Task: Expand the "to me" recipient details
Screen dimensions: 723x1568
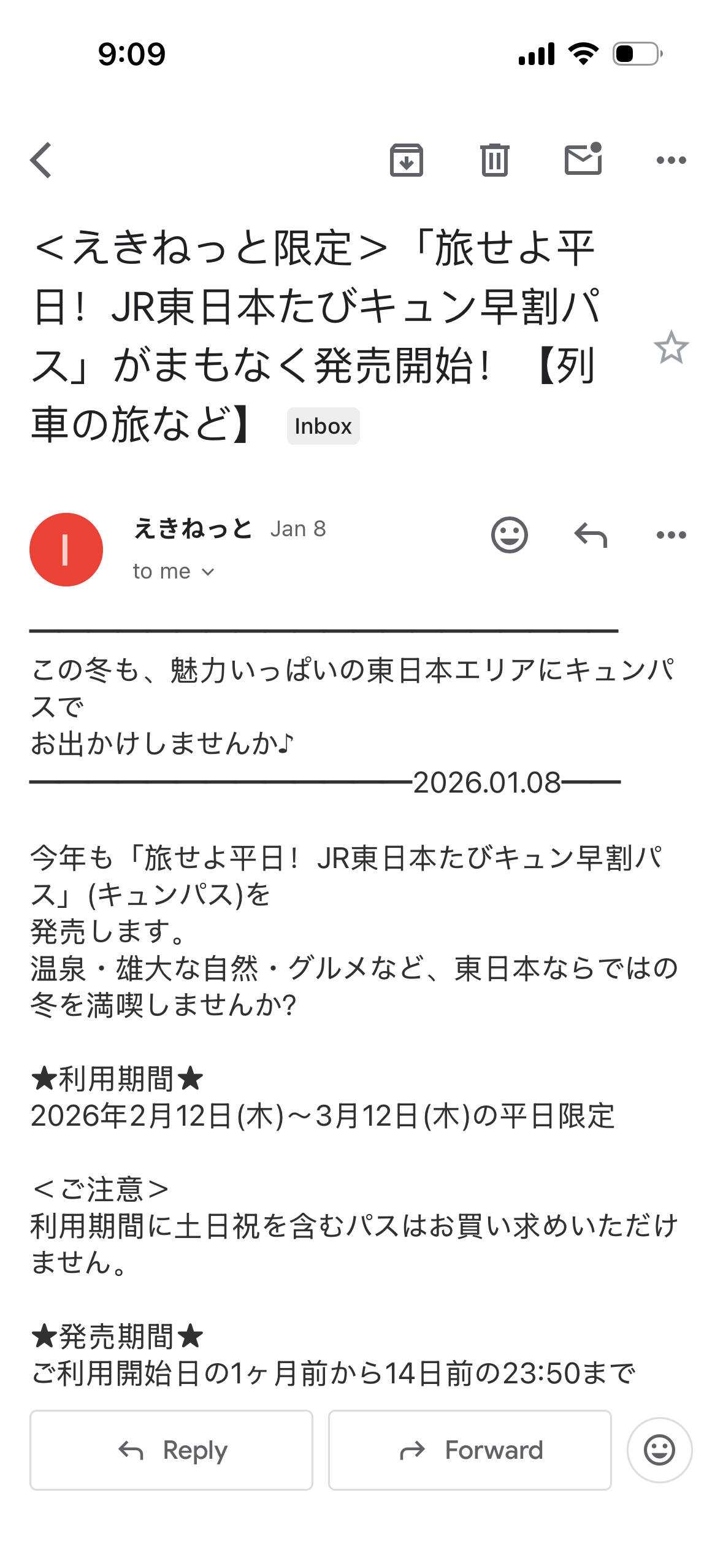Action: point(174,572)
